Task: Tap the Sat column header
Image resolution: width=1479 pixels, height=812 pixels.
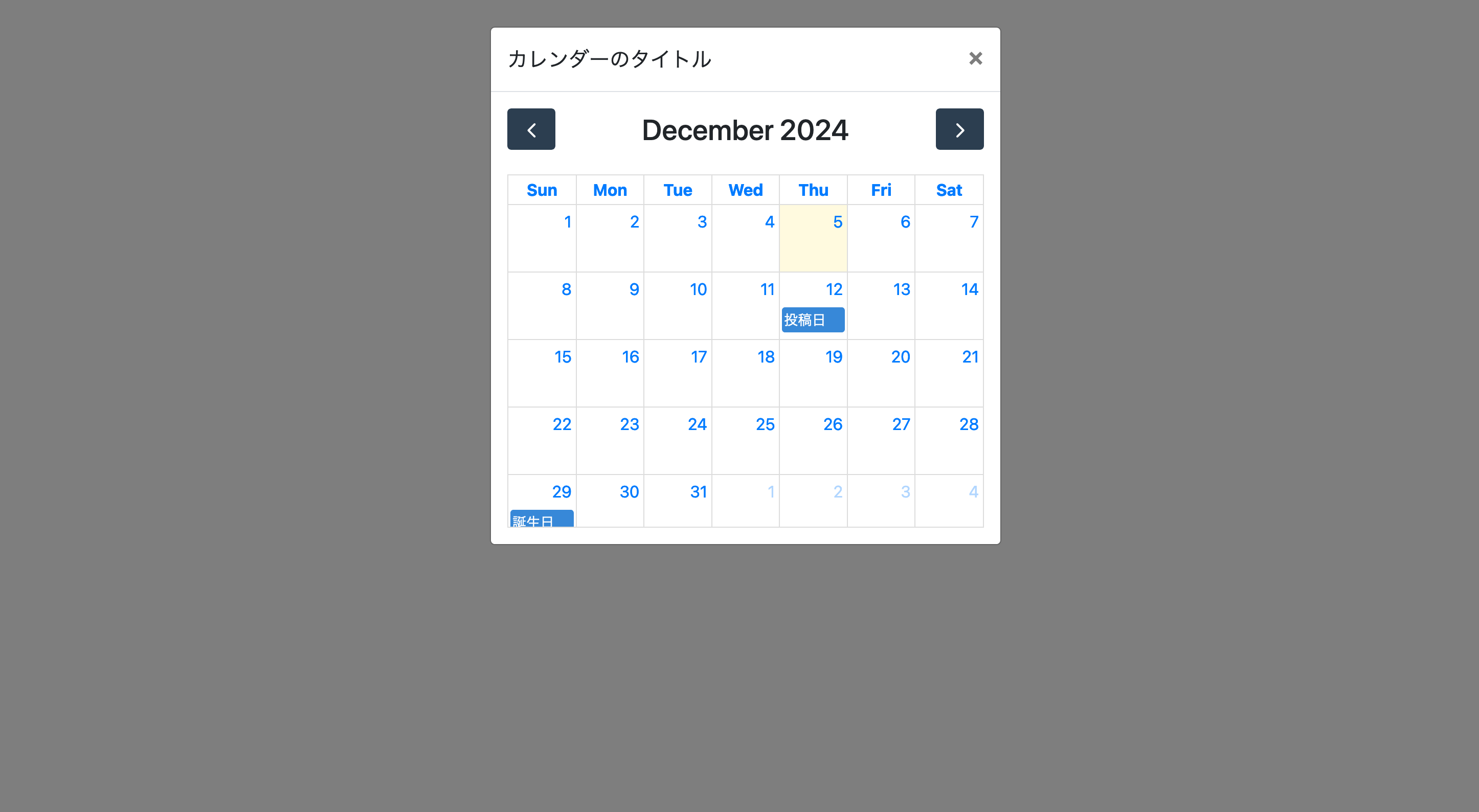Action: tap(949, 190)
